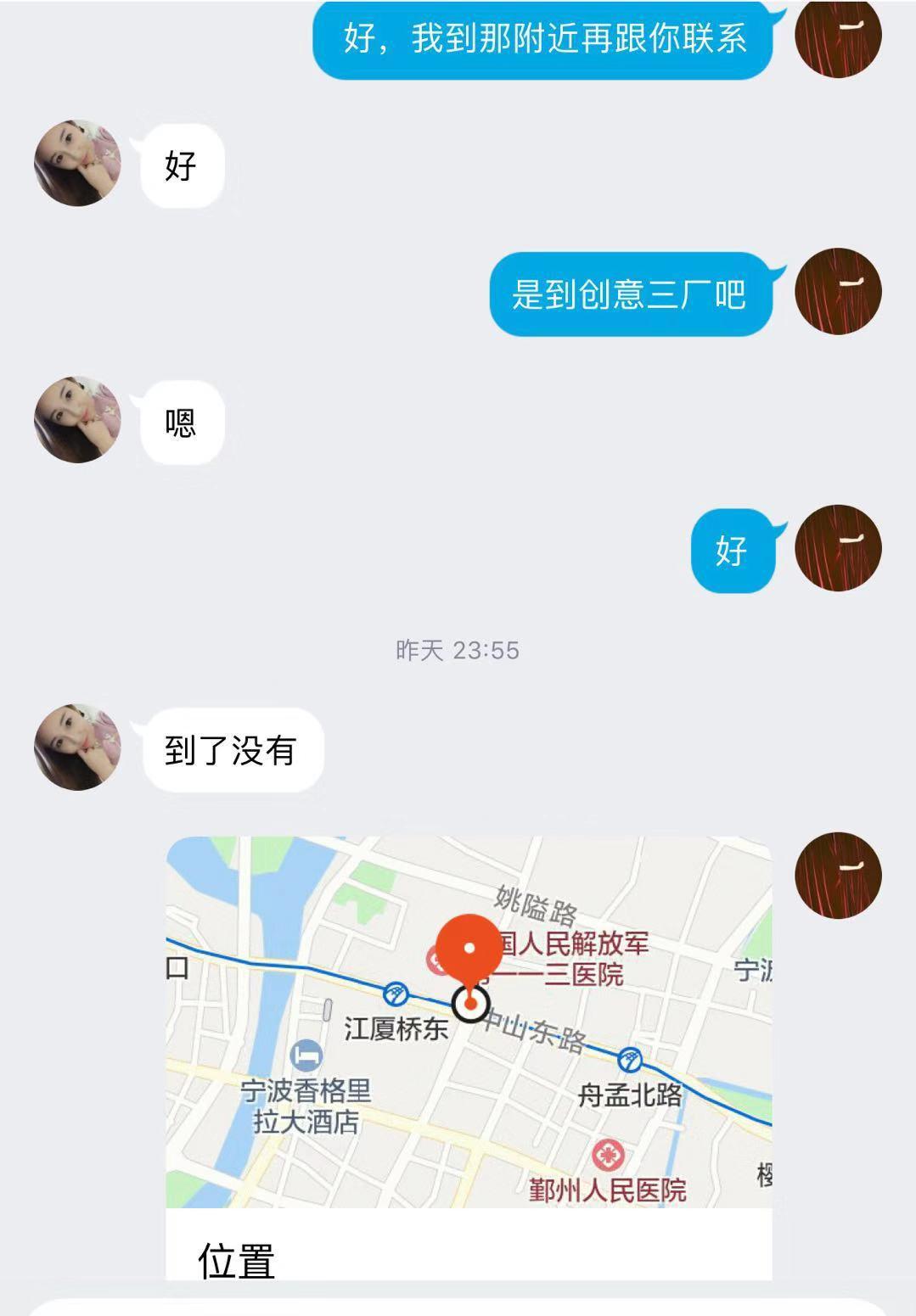Click the timestamp 昨天 23:55
This screenshot has height=1316, width=916.
pos(458,648)
